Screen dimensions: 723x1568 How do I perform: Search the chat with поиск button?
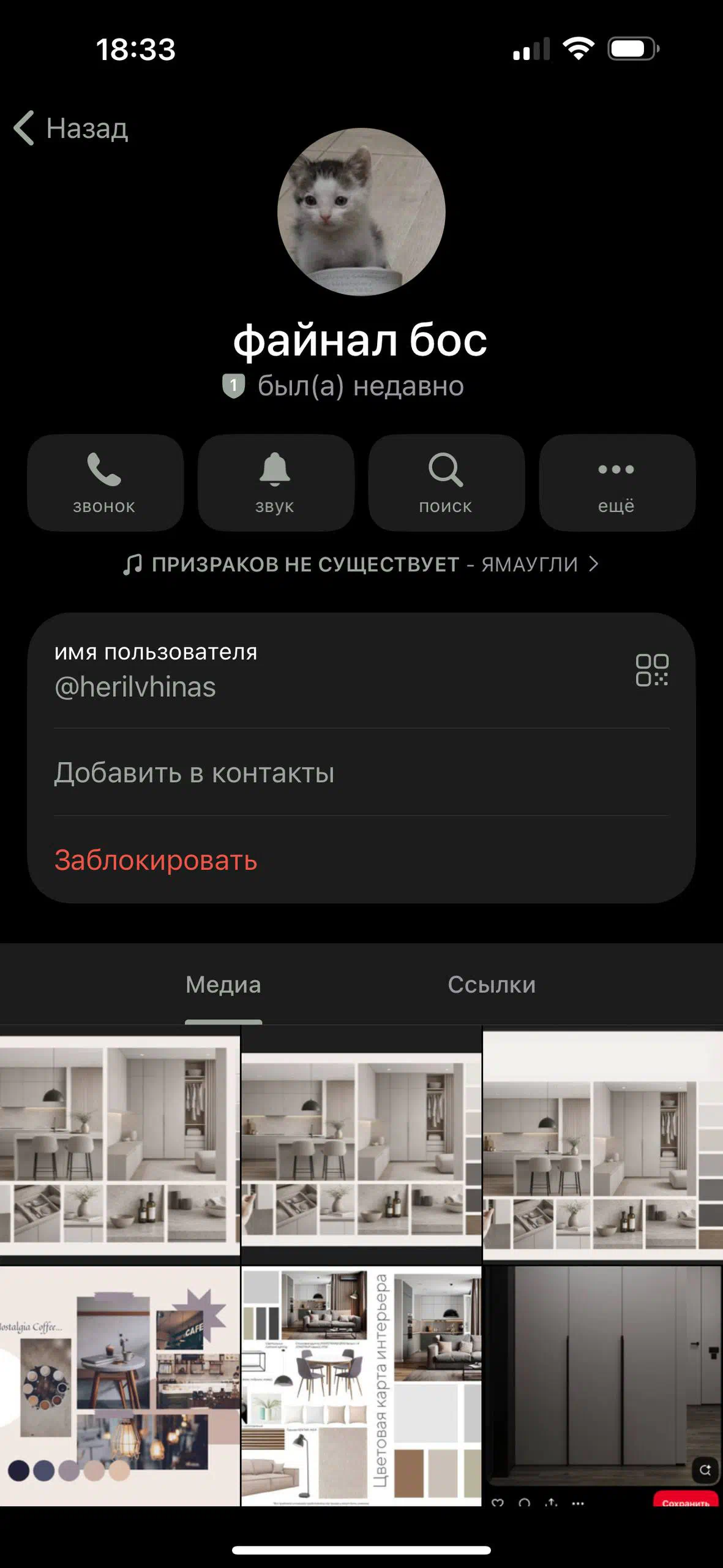(446, 483)
